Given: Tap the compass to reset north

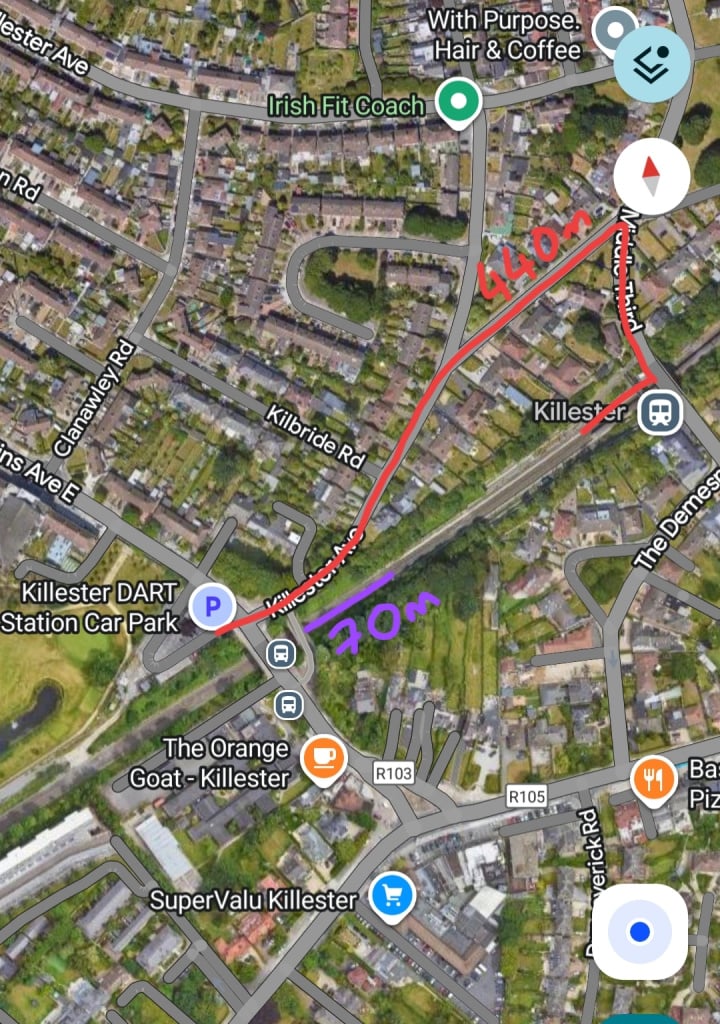Looking at the screenshot, I should click(651, 177).
